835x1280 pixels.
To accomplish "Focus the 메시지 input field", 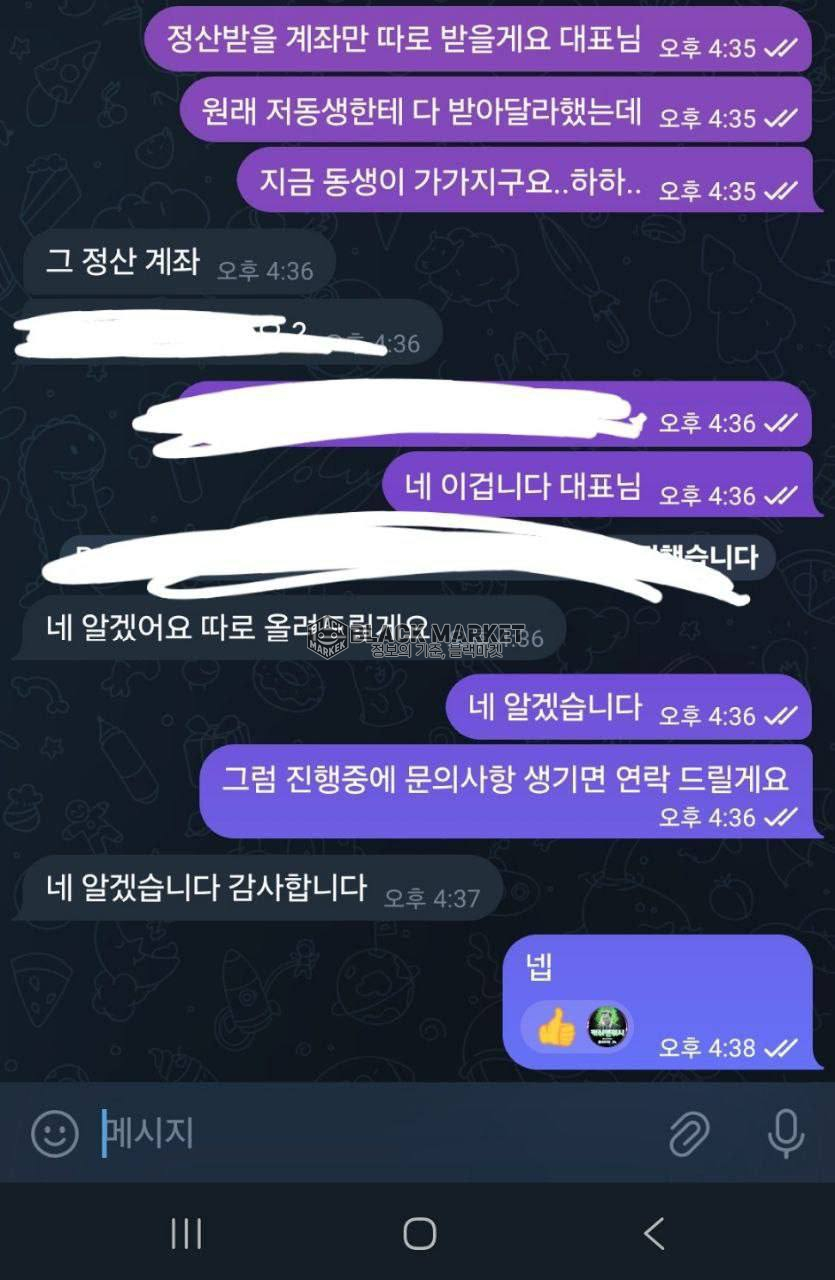I will click(380, 1133).
